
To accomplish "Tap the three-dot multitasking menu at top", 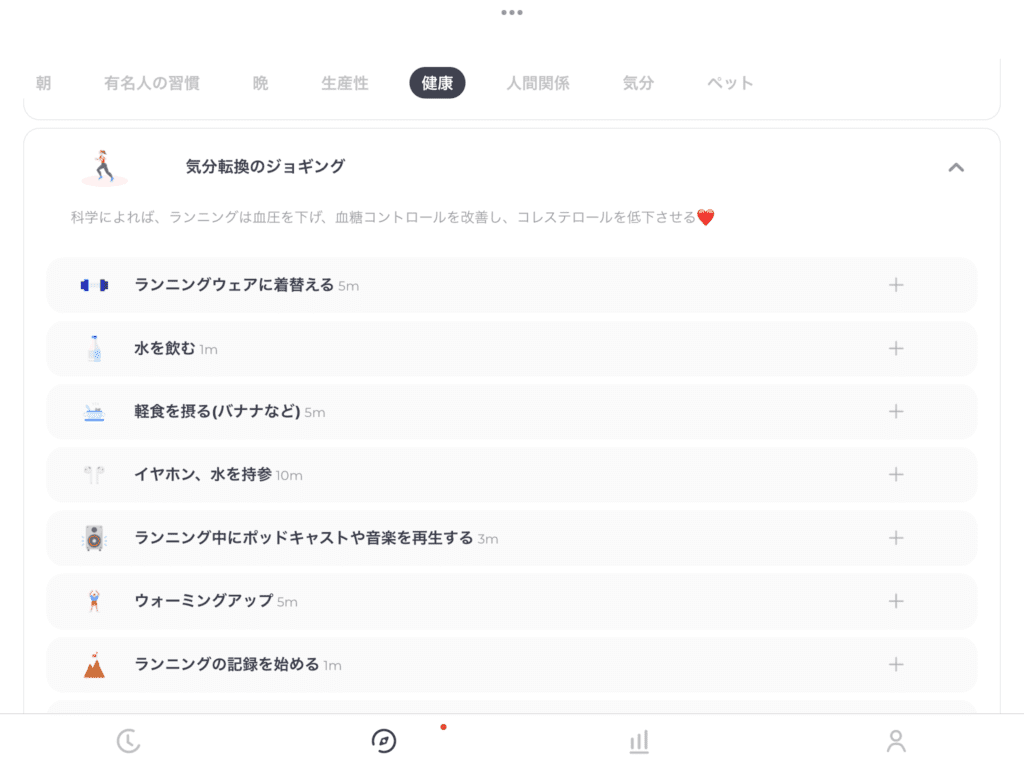I will pos(512,13).
